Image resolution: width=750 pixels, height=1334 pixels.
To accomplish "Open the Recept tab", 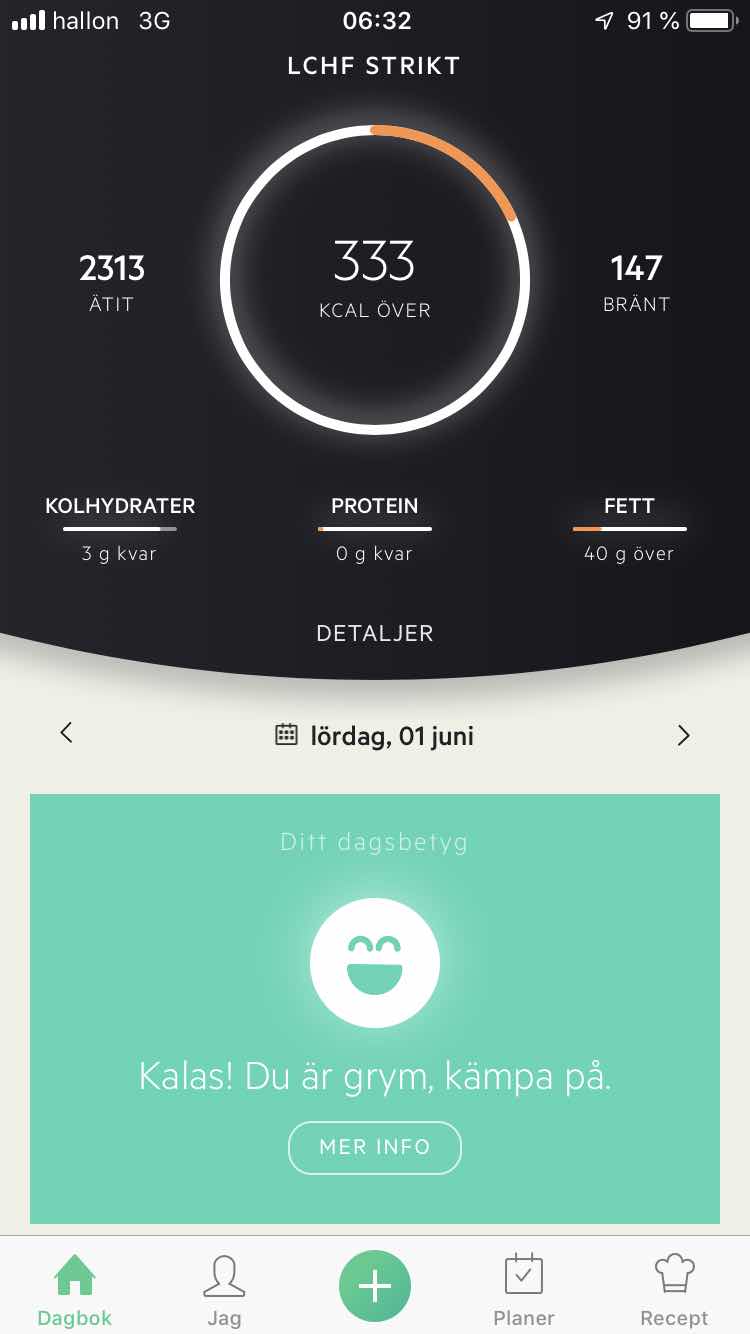I will (674, 1289).
